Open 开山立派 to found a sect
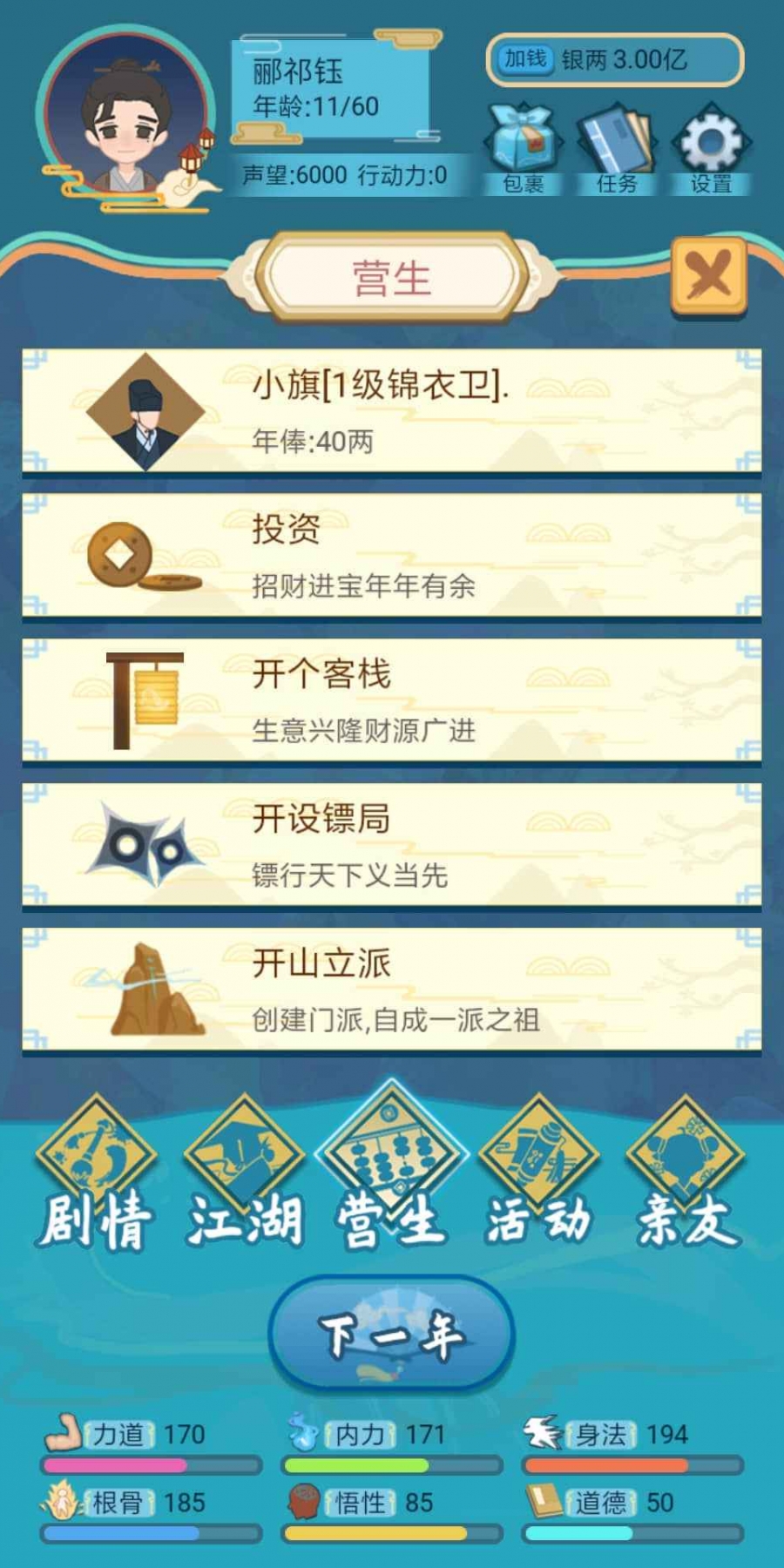 pos(392,990)
